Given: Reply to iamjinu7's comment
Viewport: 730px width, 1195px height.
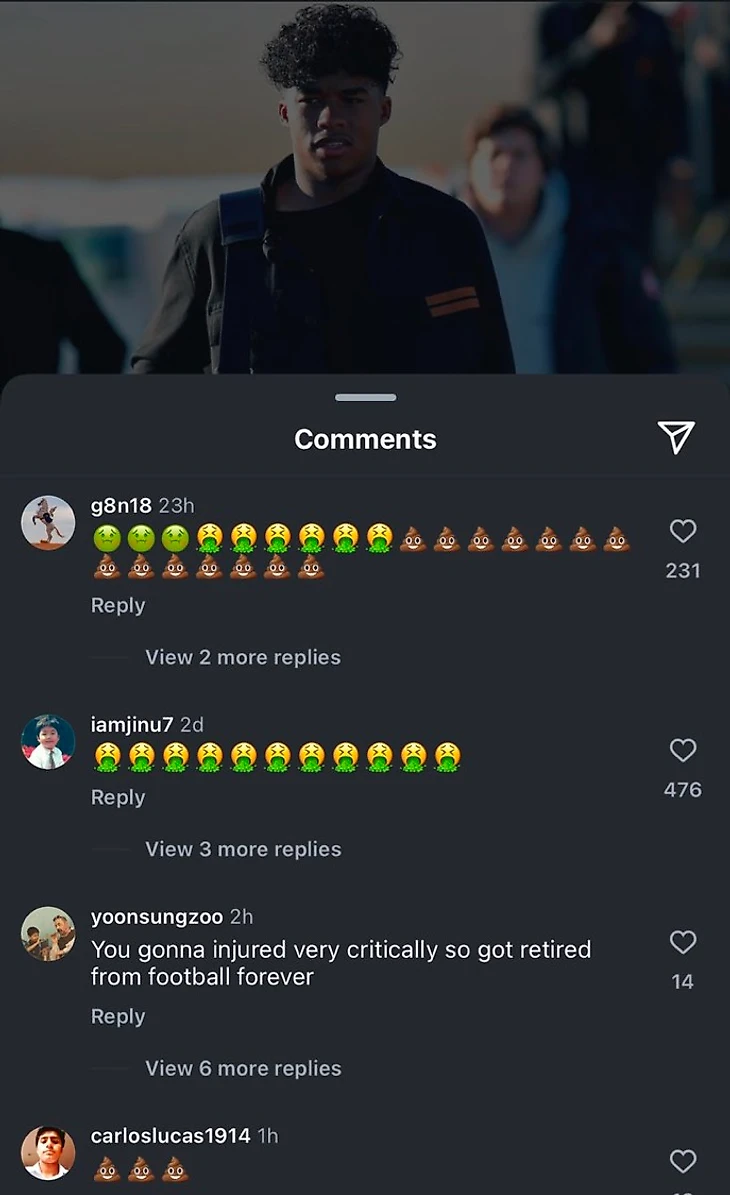Looking at the screenshot, I should (118, 797).
